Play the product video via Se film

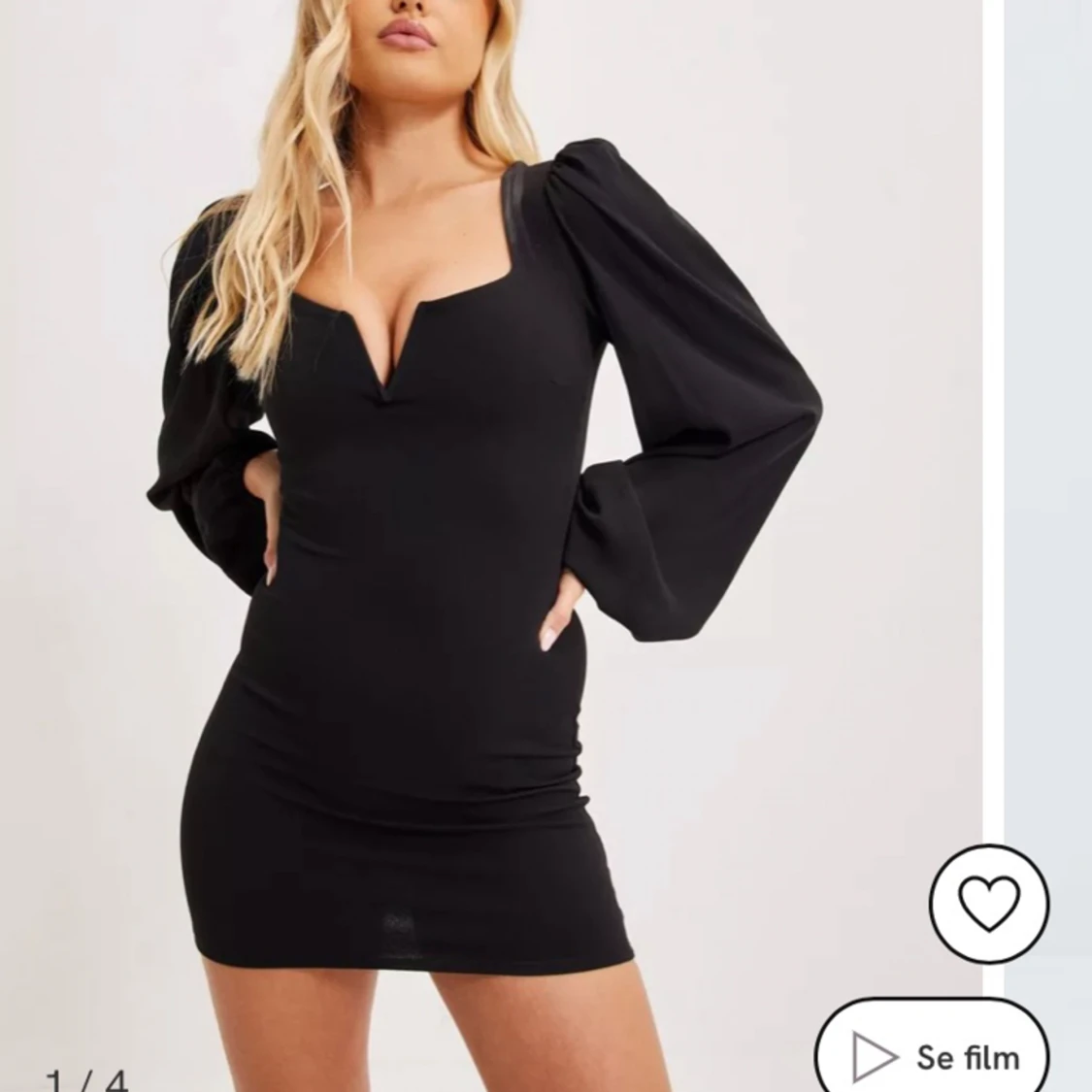pos(933,1054)
